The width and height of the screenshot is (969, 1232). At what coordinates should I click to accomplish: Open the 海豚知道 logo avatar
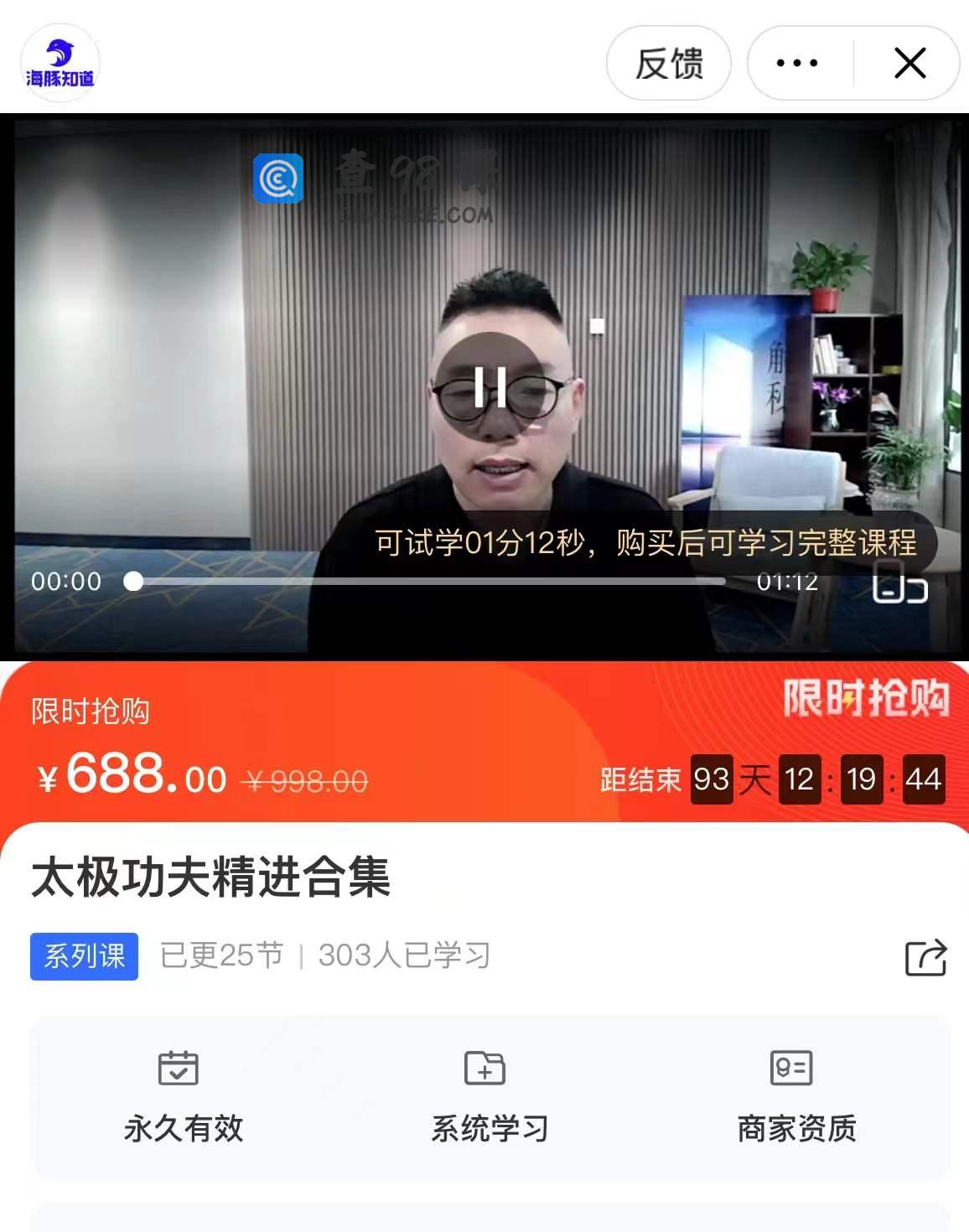(x=60, y=64)
